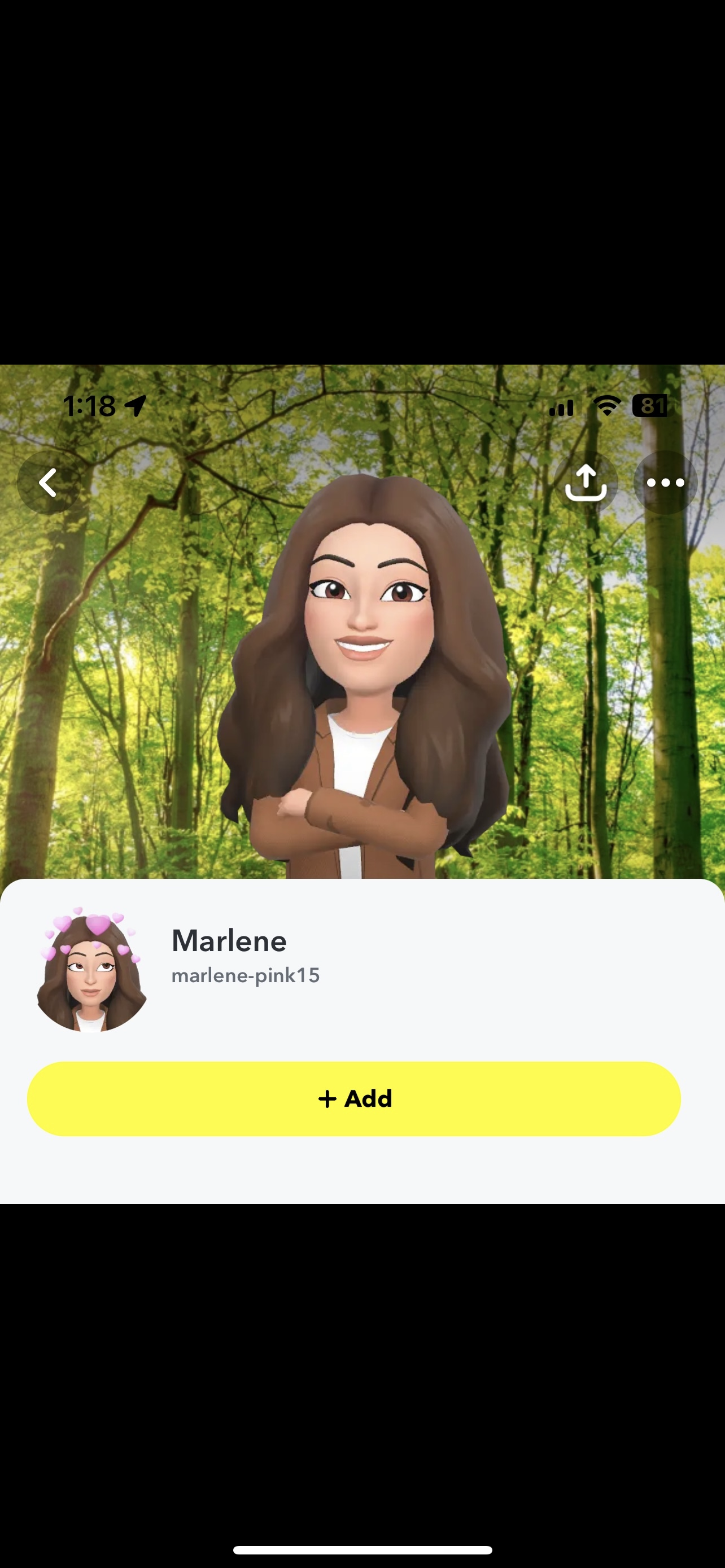Share Marlene's profile
This screenshot has width=725, height=1568.
[586, 483]
